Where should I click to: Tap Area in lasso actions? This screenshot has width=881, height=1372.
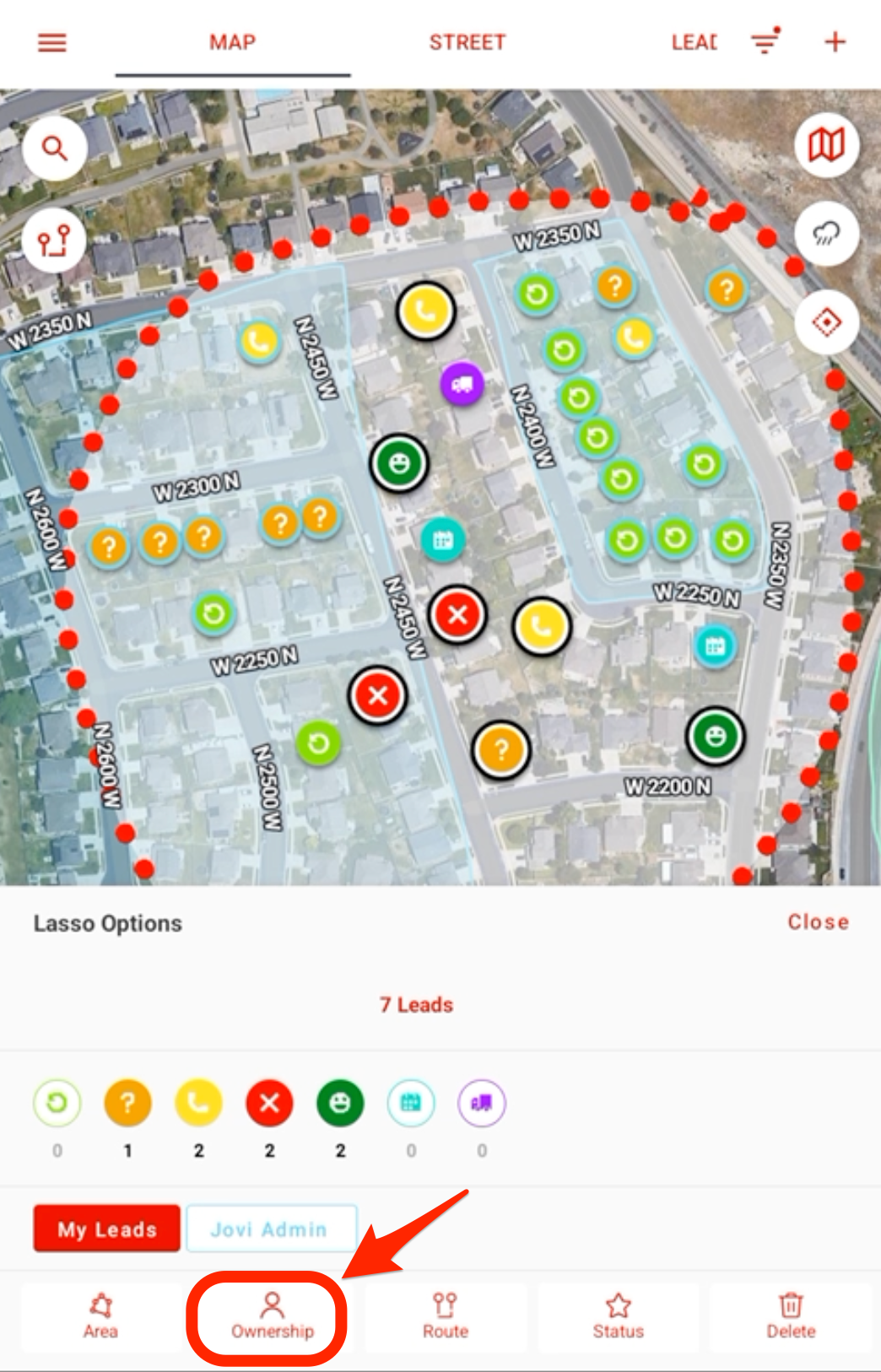pyautogui.click(x=100, y=1316)
